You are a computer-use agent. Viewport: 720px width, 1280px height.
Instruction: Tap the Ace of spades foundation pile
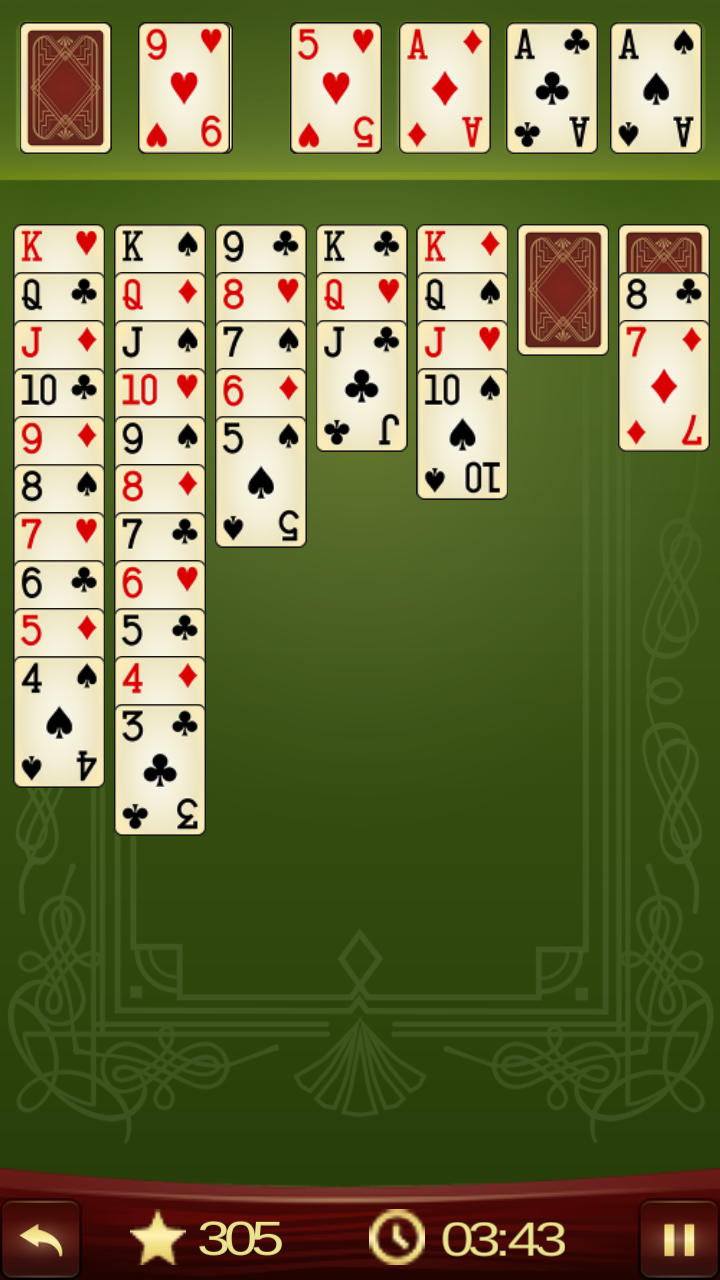(656, 88)
